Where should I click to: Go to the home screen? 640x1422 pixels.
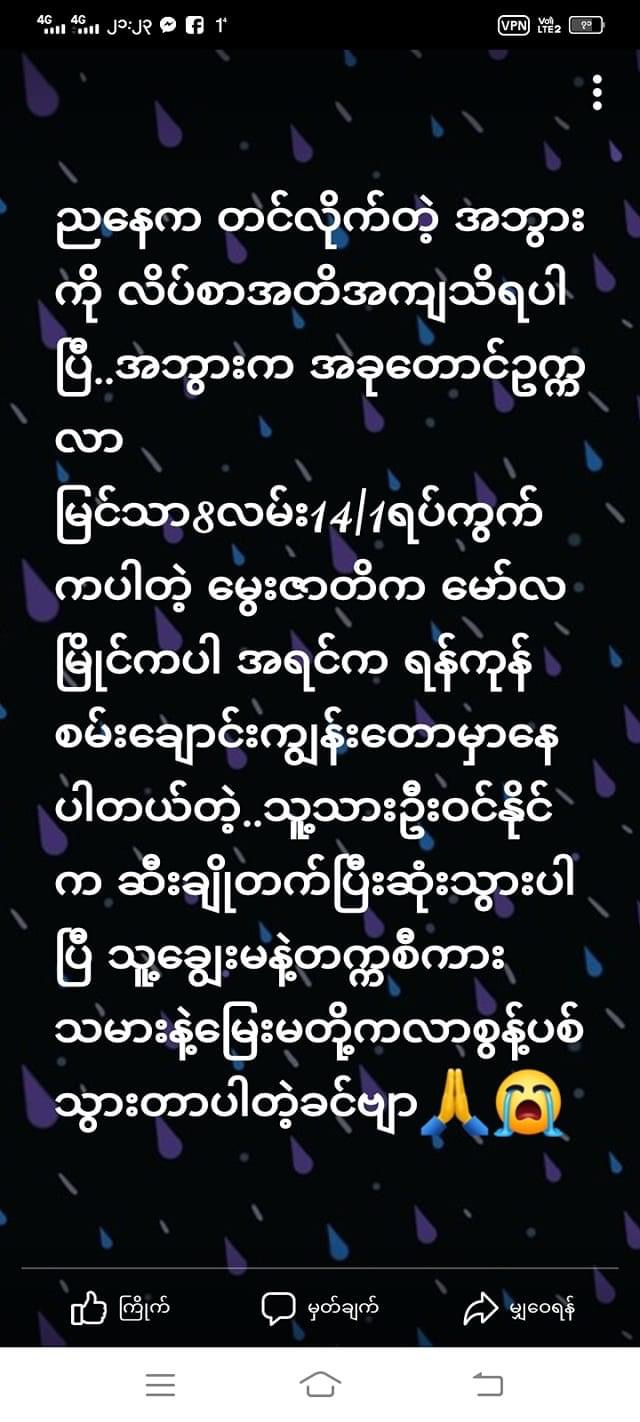point(320,1384)
